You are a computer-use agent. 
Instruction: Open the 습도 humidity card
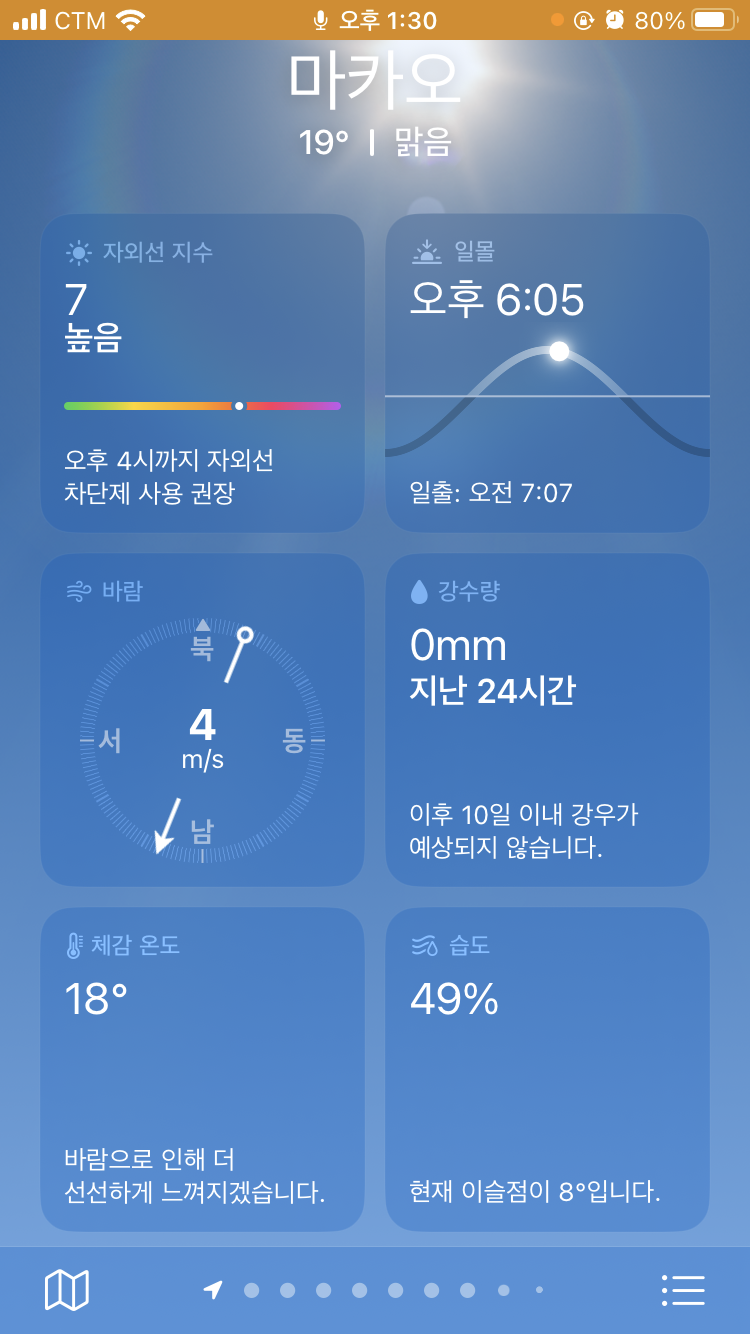[547, 1069]
